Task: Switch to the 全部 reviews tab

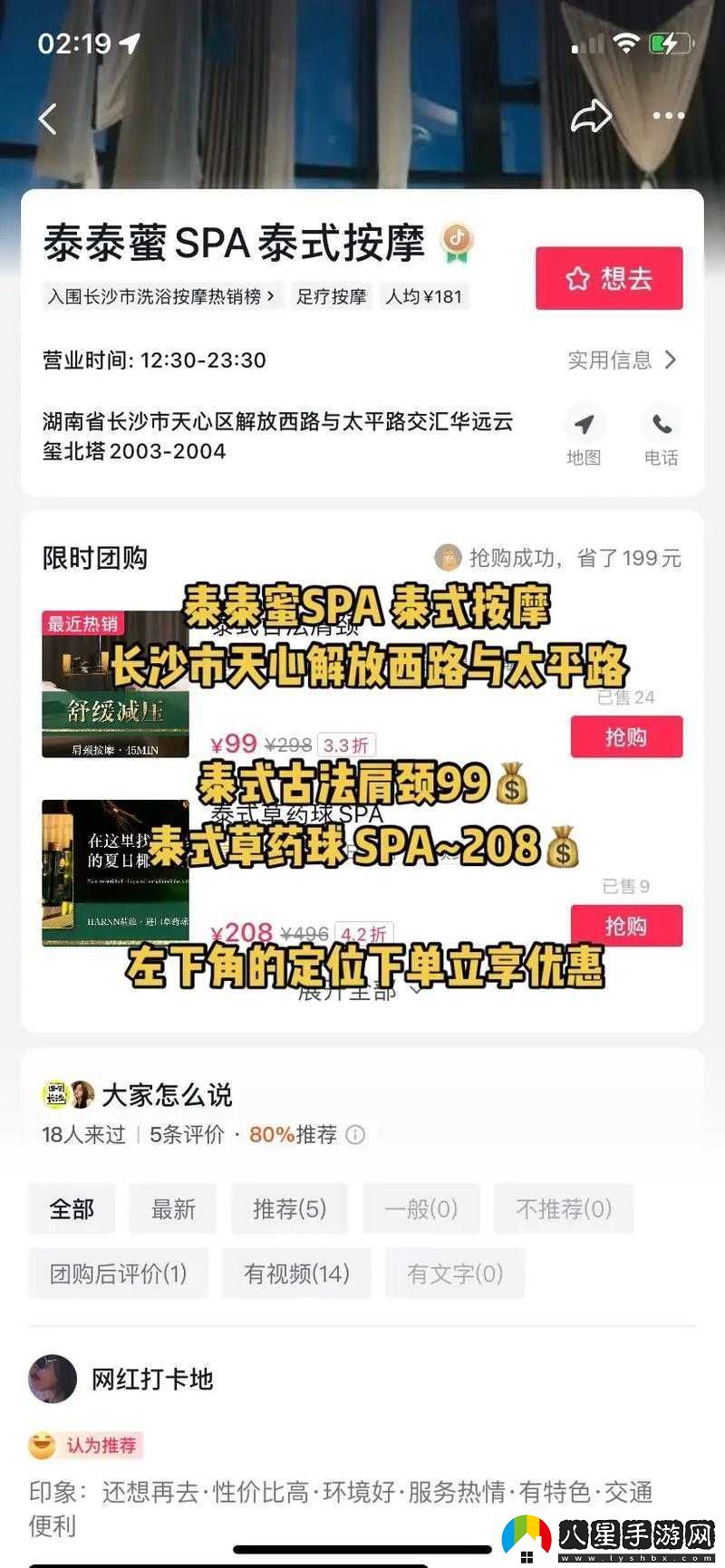Action: pos(72,1208)
